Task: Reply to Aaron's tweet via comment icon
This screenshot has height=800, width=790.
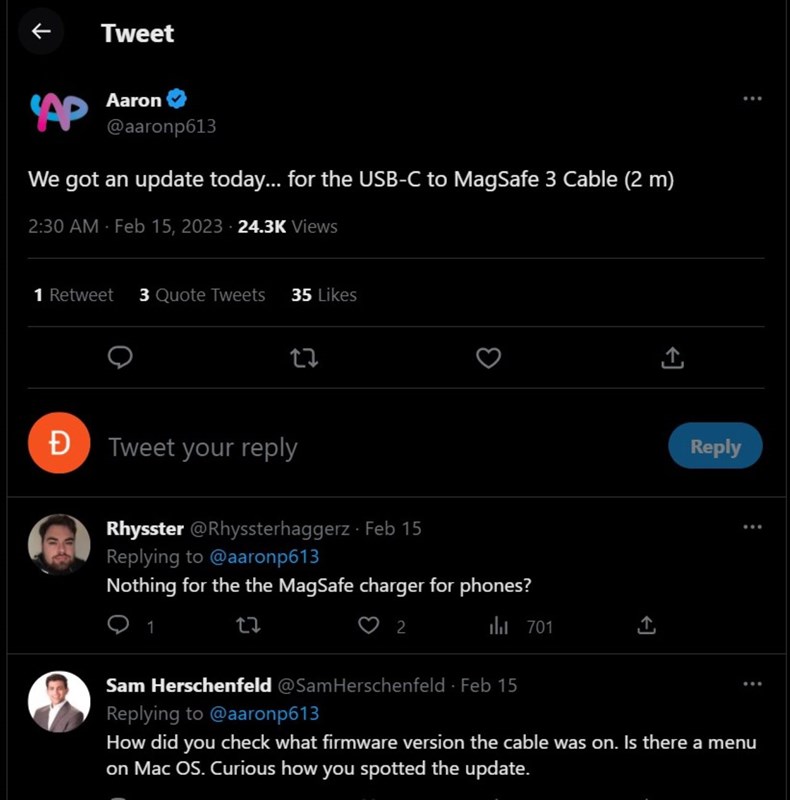Action: tap(120, 357)
